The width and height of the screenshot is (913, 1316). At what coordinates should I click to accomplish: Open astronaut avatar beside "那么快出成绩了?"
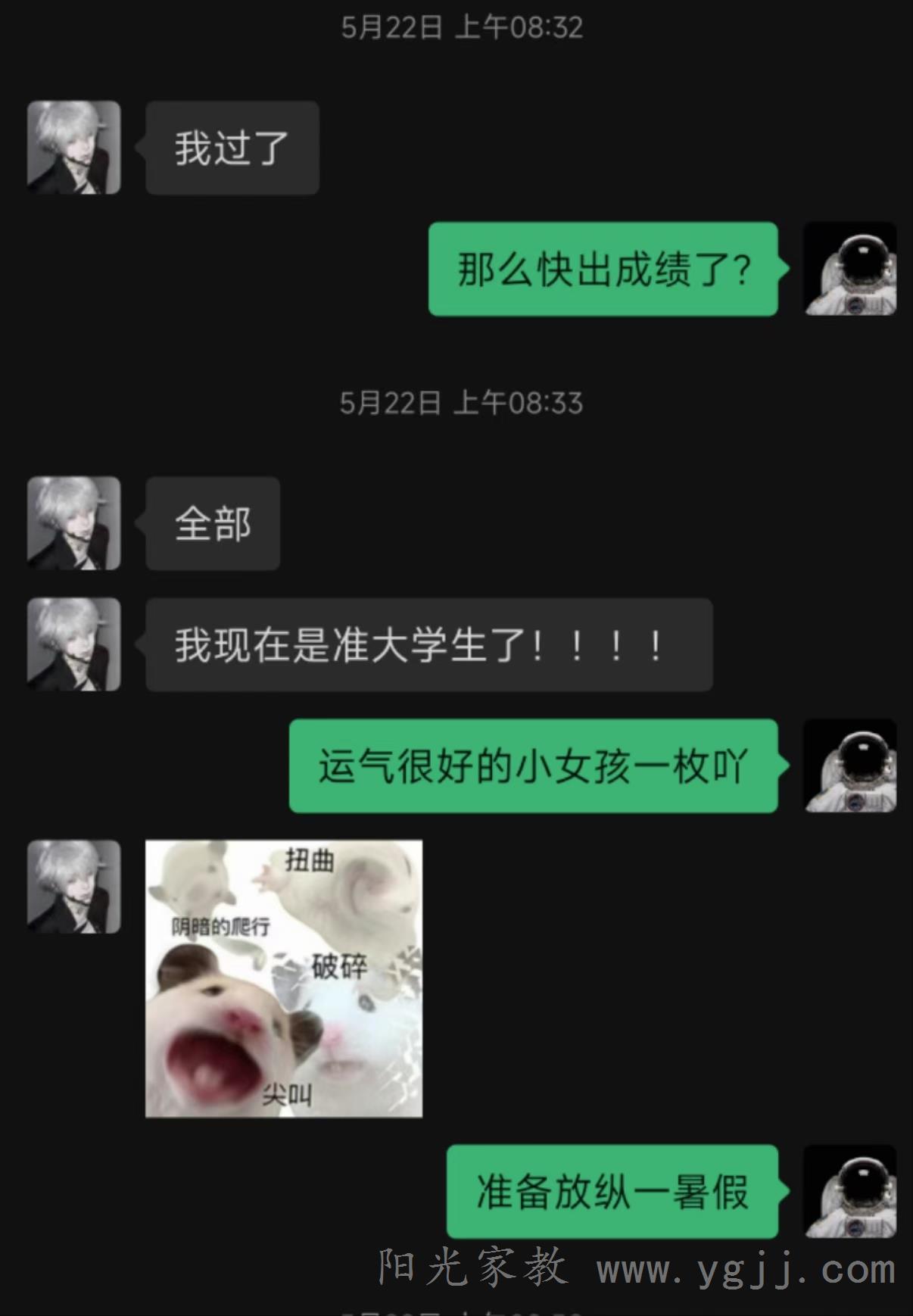tap(849, 269)
